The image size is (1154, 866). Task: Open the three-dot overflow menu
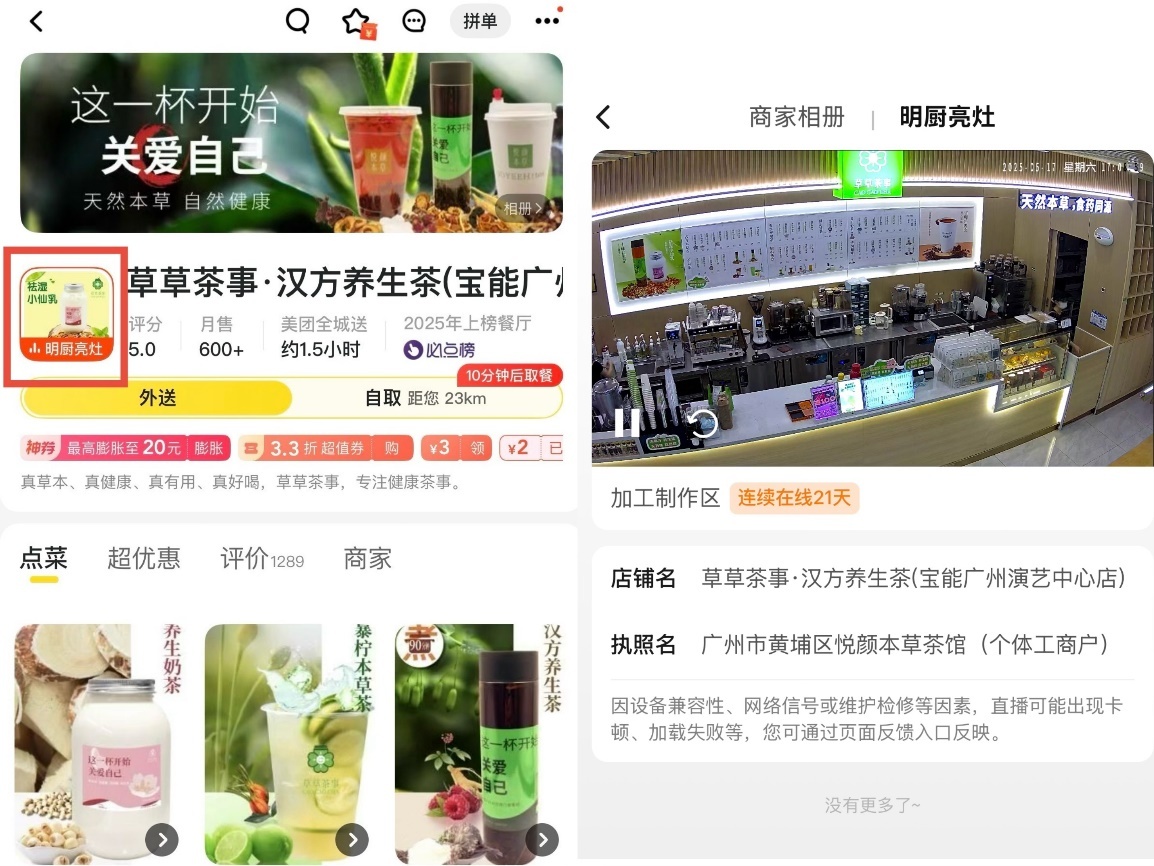pyautogui.click(x=546, y=21)
